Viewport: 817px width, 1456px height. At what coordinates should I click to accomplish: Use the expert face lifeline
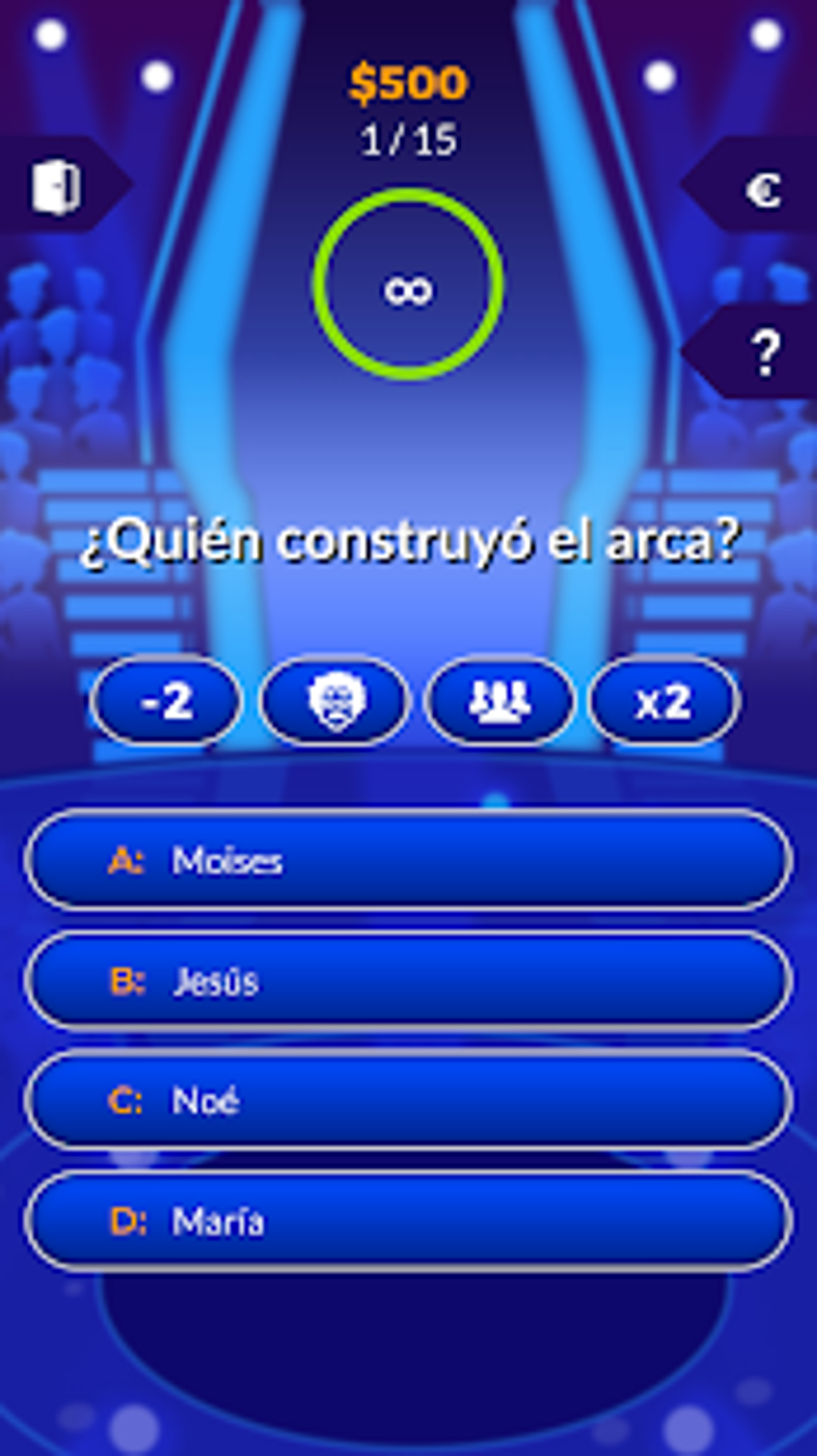pyautogui.click(x=335, y=701)
